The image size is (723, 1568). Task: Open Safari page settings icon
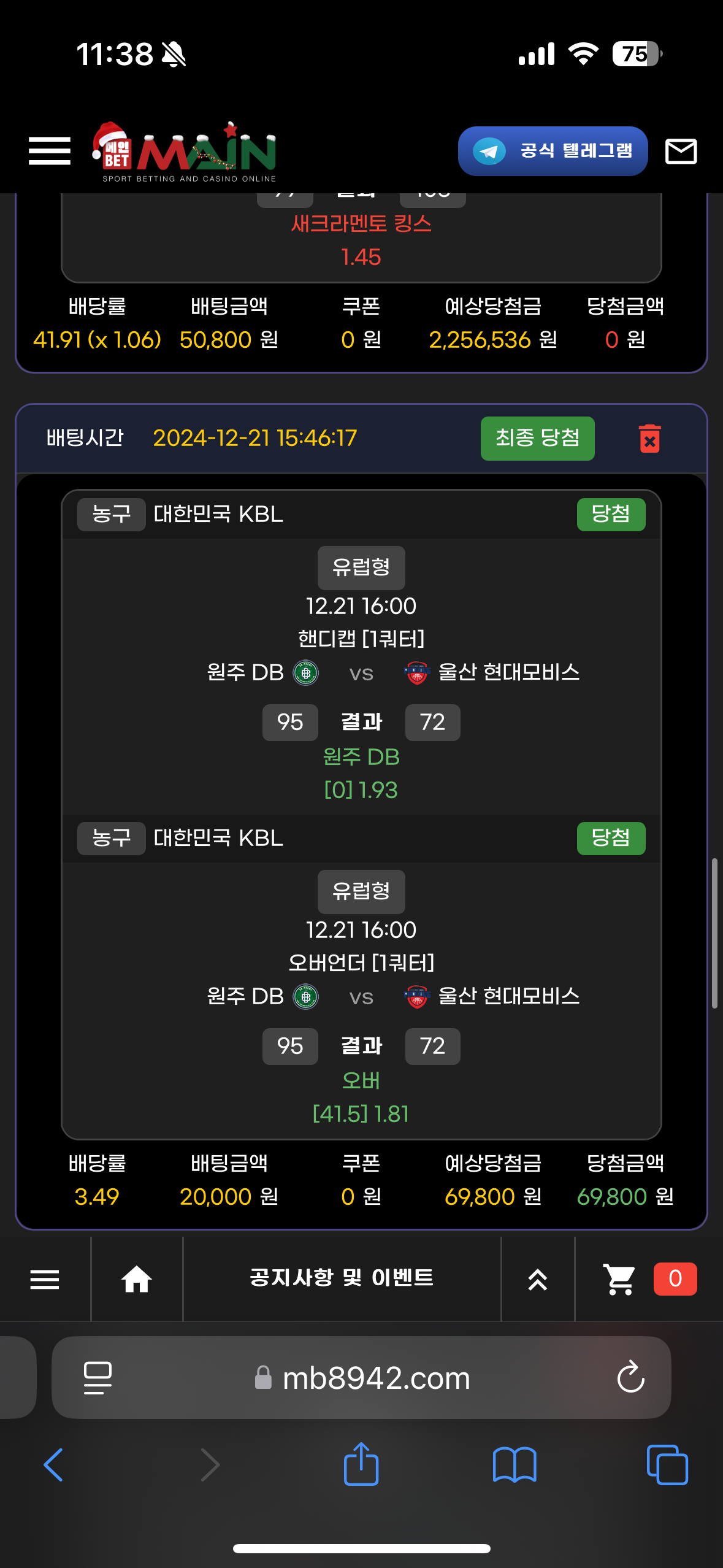pyautogui.click(x=98, y=1378)
